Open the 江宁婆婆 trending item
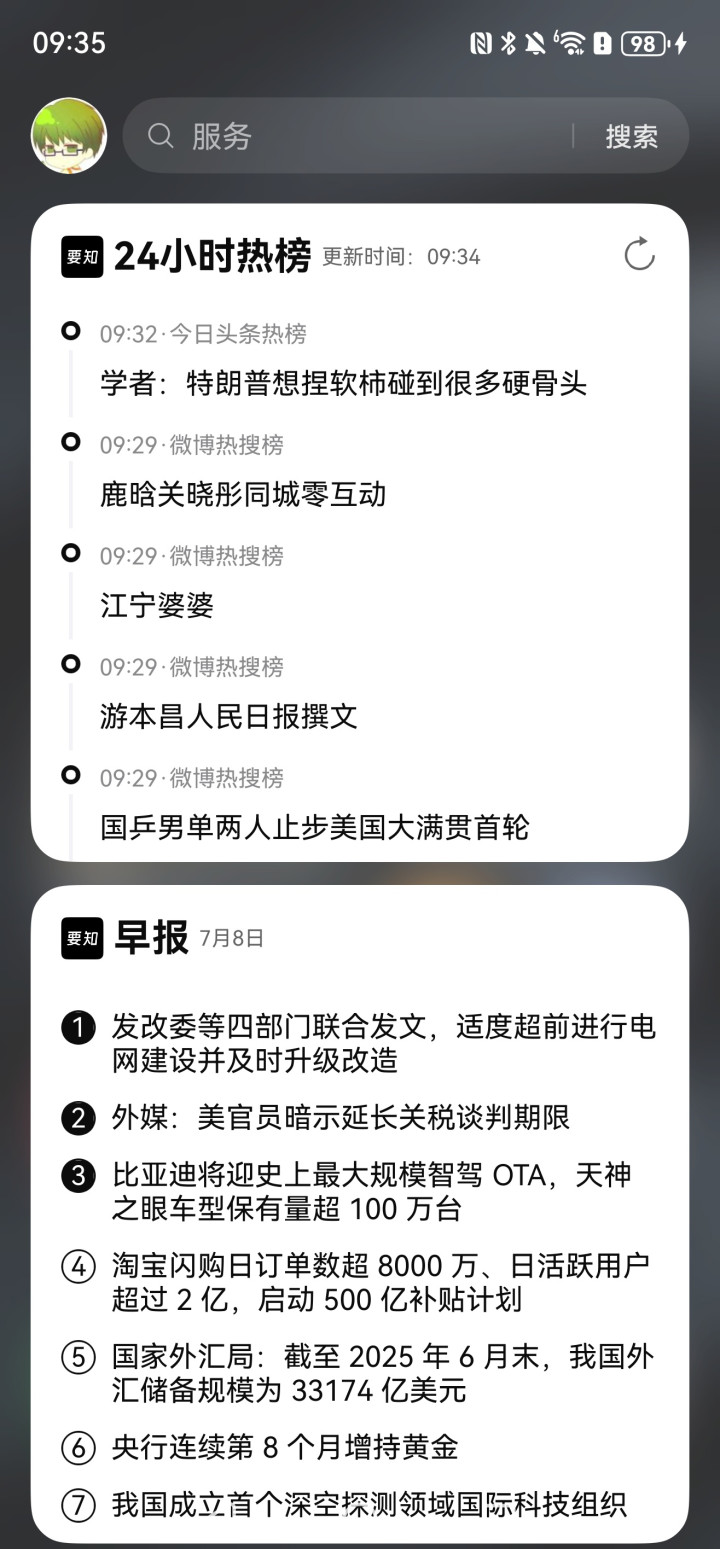The image size is (720, 1549). coord(157,605)
